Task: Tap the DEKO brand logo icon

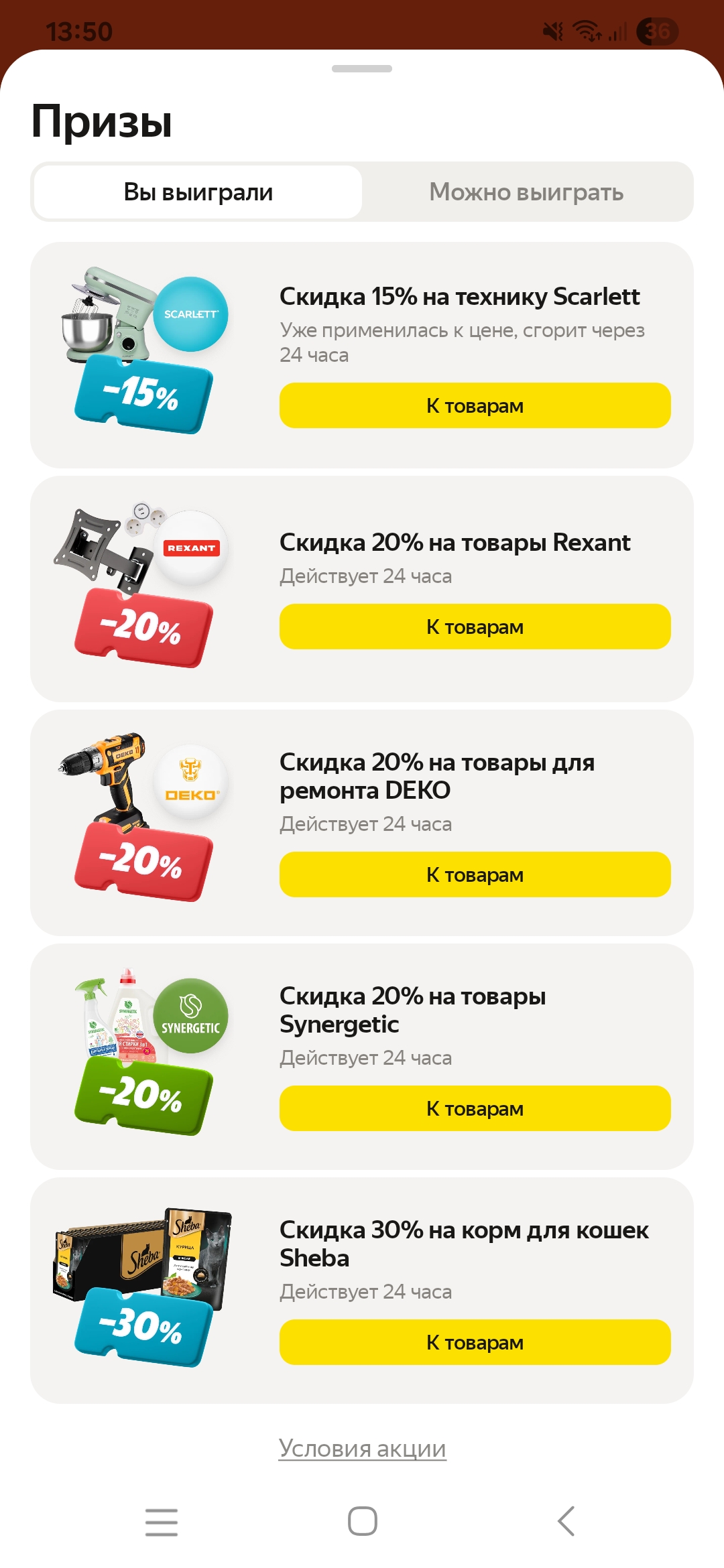Action: 190,783
